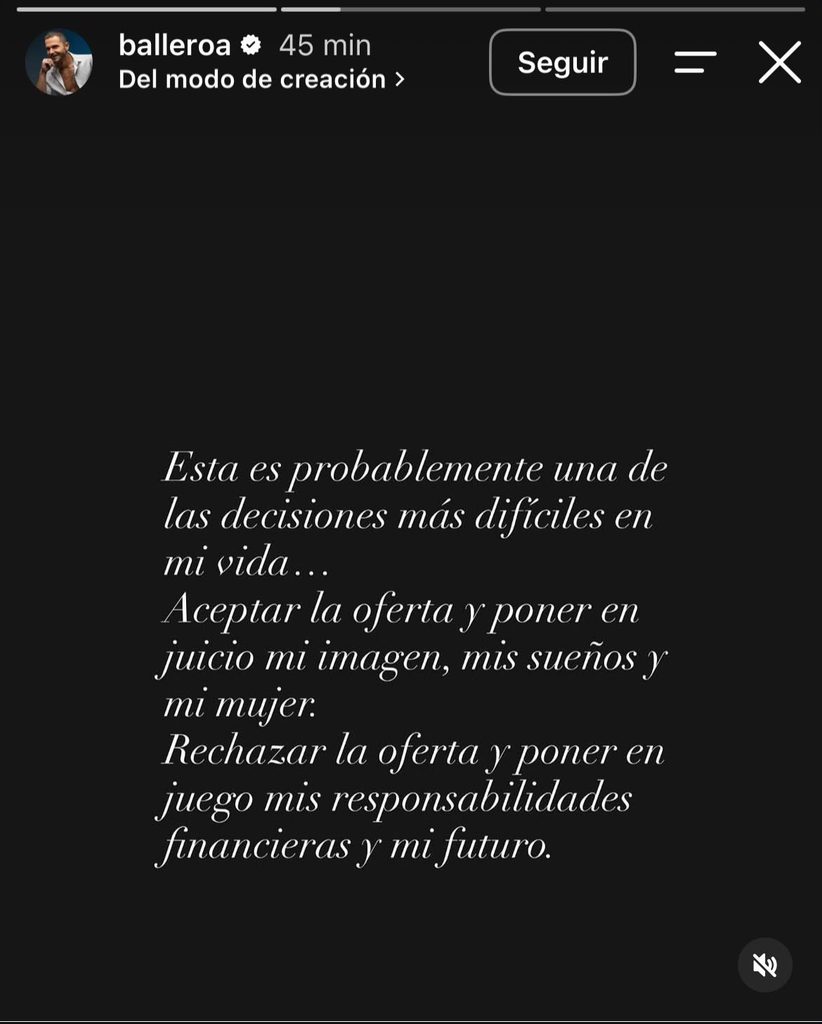Open balleroa's profile picture
This screenshot has width=822, height=1024.
[59, 63]
